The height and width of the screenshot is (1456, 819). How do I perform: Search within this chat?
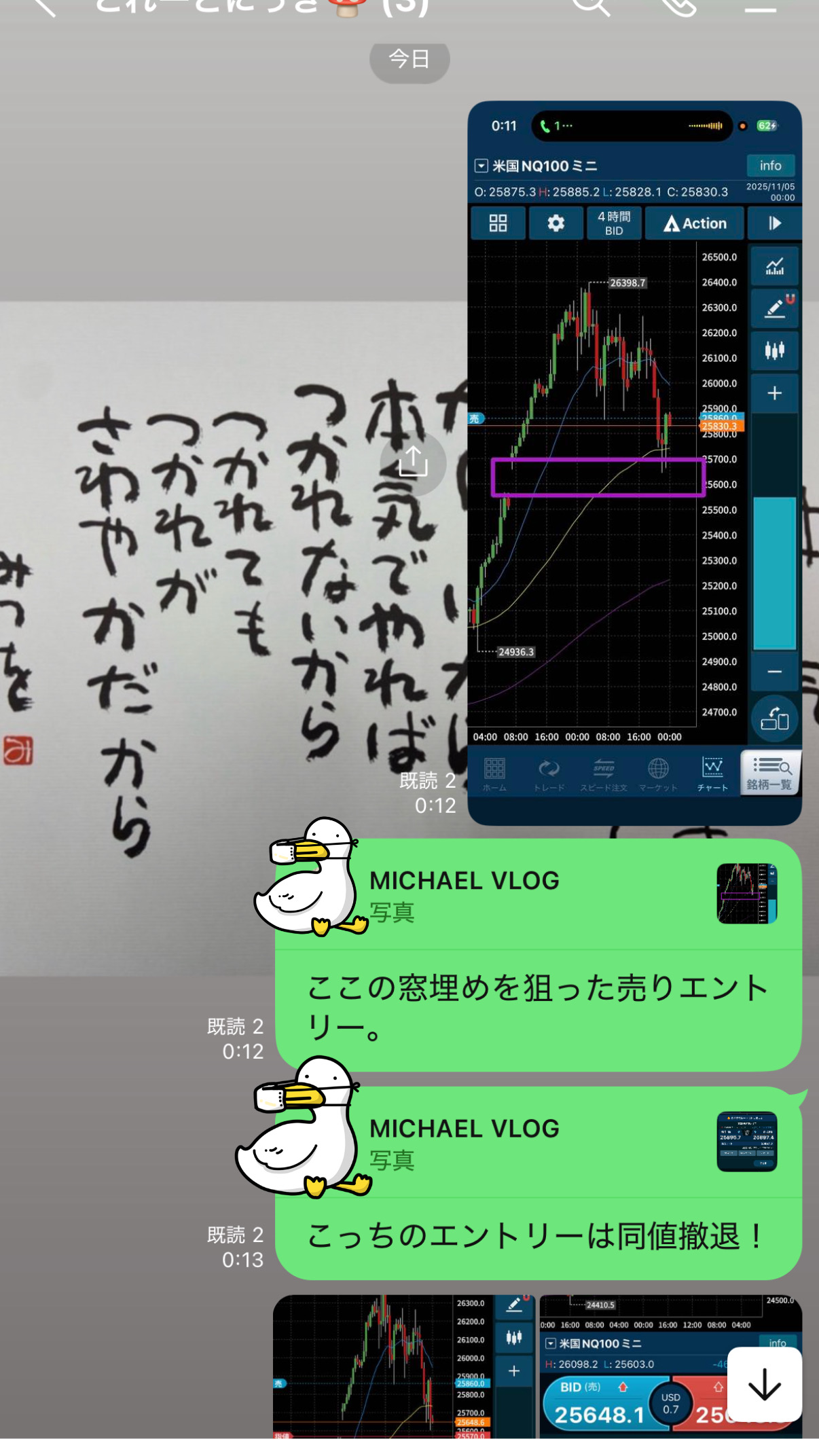(x=591, y=7)
